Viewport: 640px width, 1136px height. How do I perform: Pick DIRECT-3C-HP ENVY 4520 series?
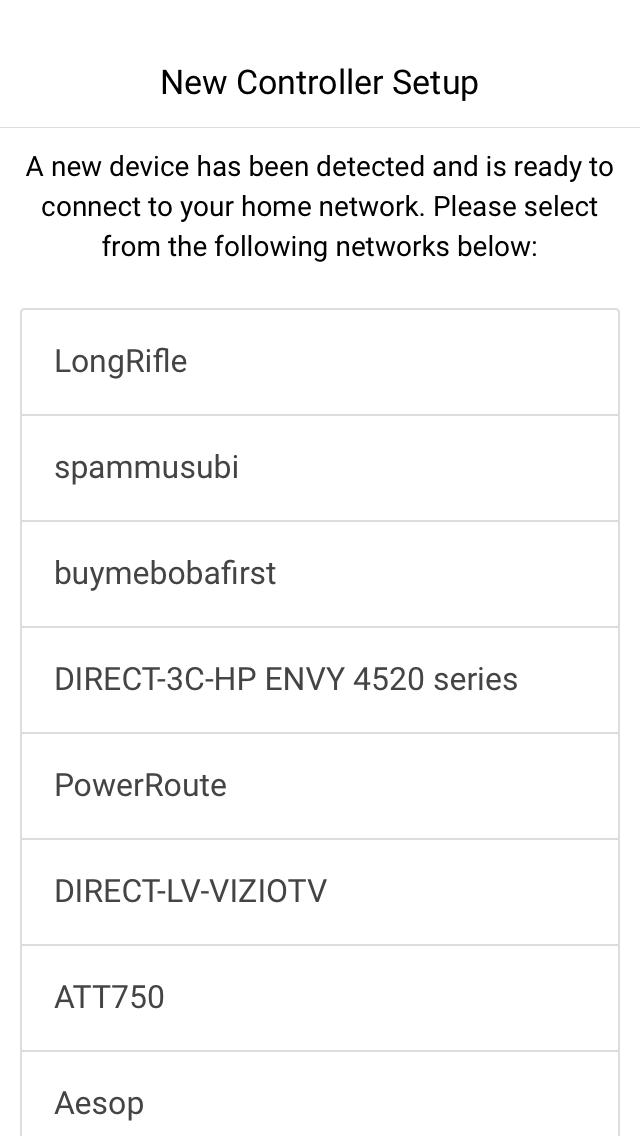320,680
